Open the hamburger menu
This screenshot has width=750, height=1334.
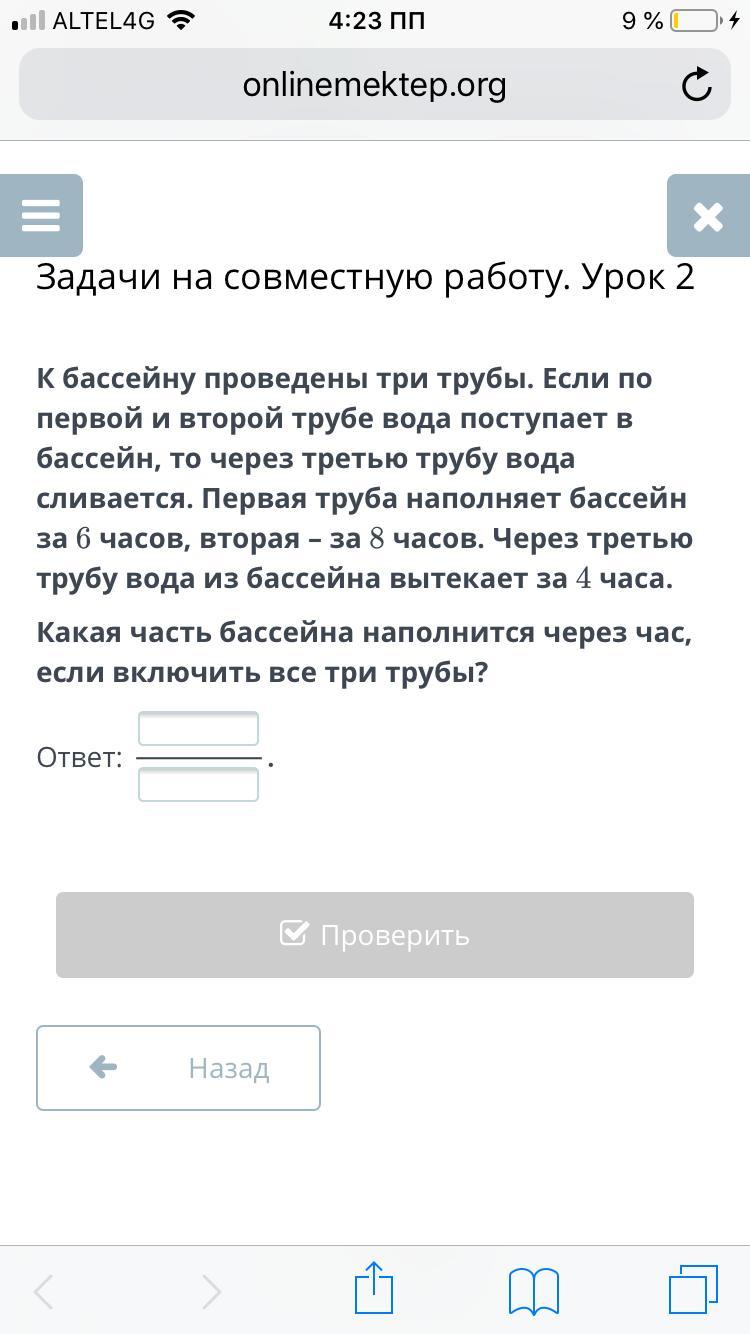click(41, 215)
